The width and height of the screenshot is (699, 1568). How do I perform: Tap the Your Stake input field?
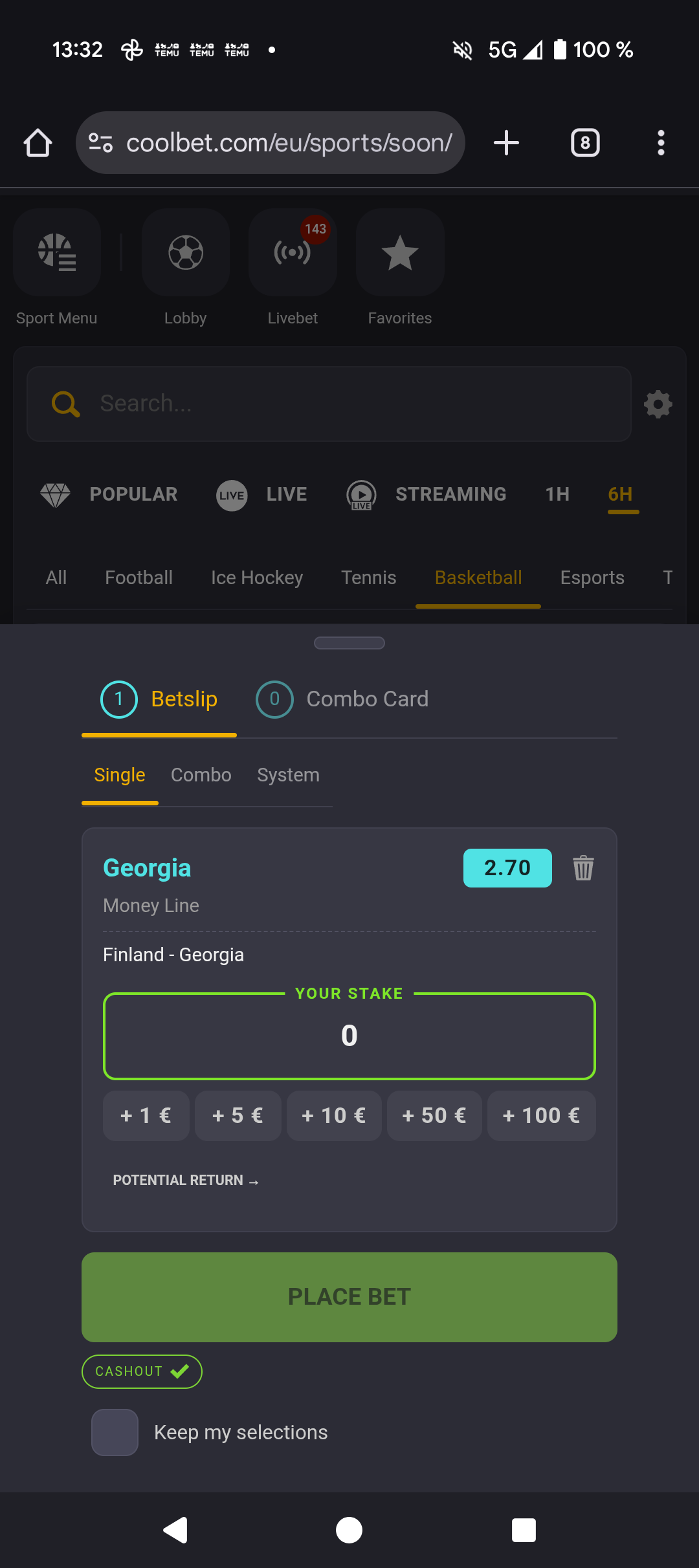(349, 1036)
